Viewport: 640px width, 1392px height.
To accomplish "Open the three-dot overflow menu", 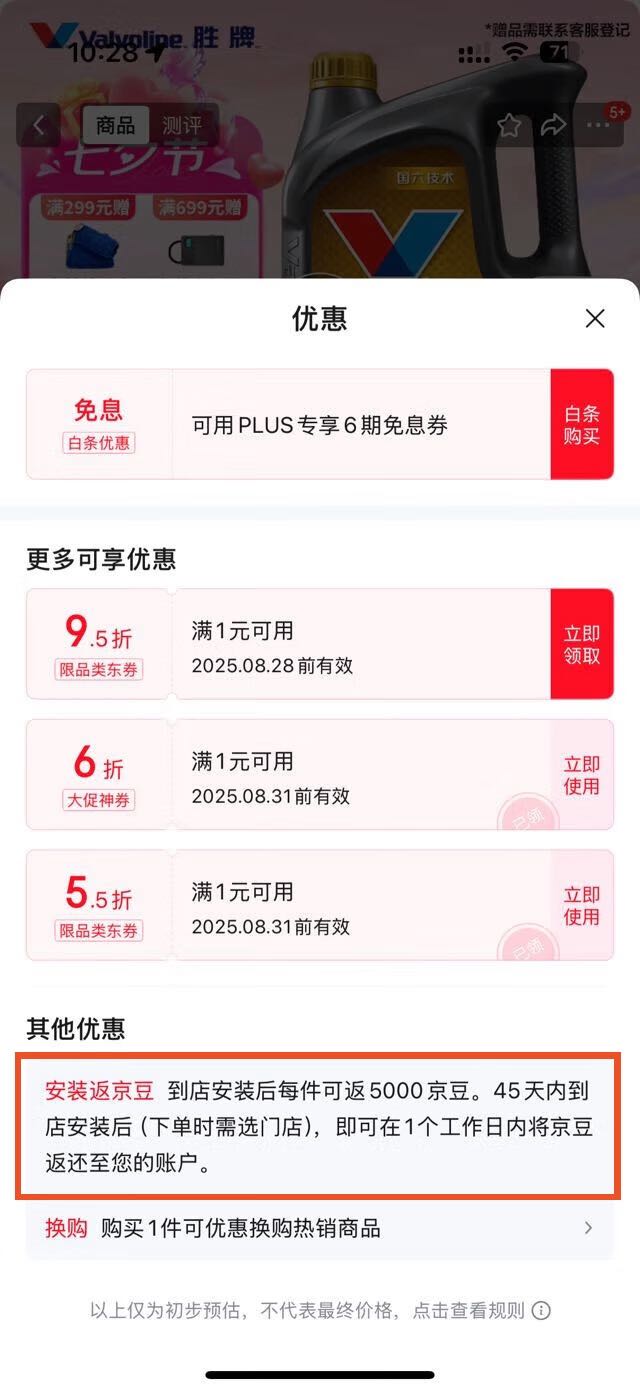I will [x=598, y=125].
